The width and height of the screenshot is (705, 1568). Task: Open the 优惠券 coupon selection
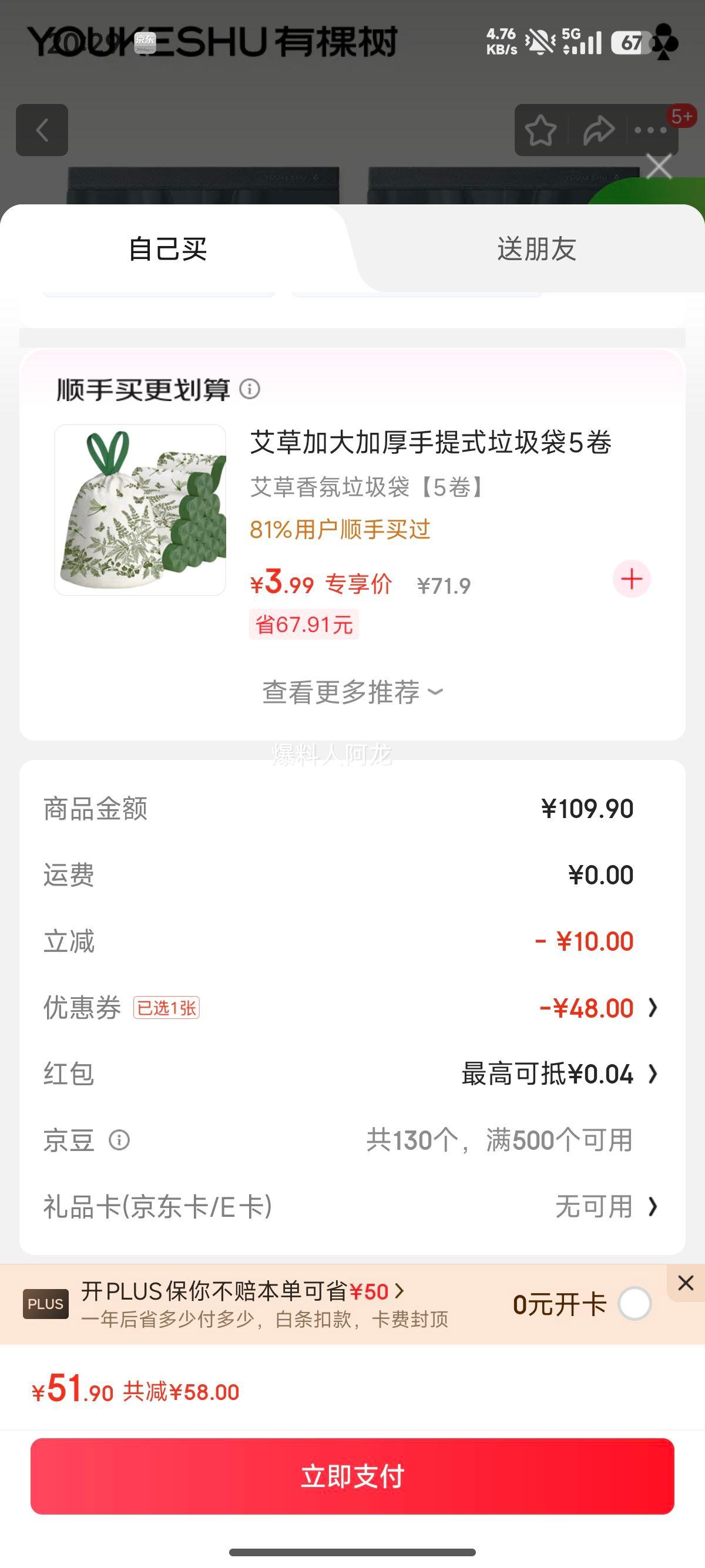597,1008
